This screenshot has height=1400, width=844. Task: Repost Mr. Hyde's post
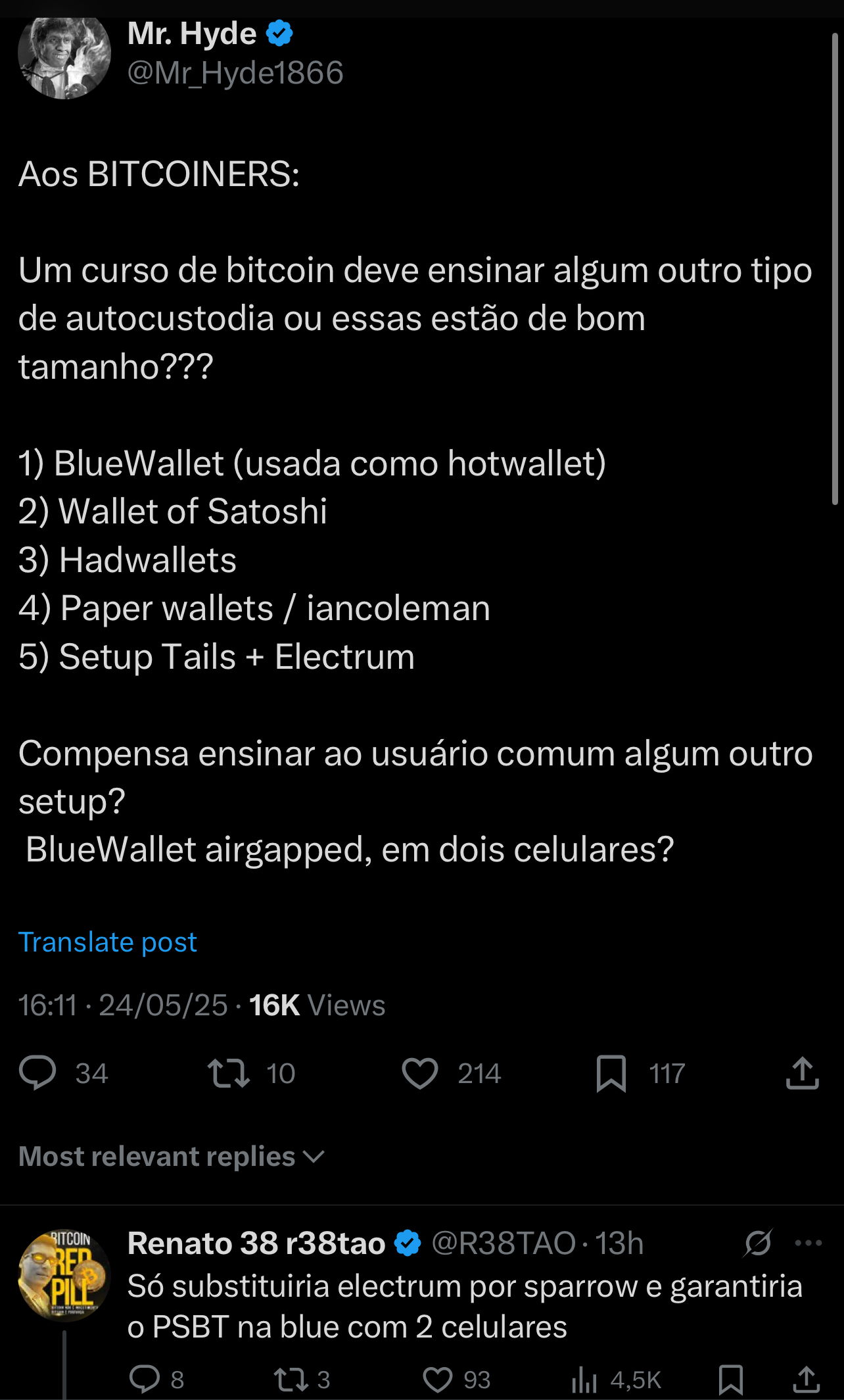[x=229, y=1073]
